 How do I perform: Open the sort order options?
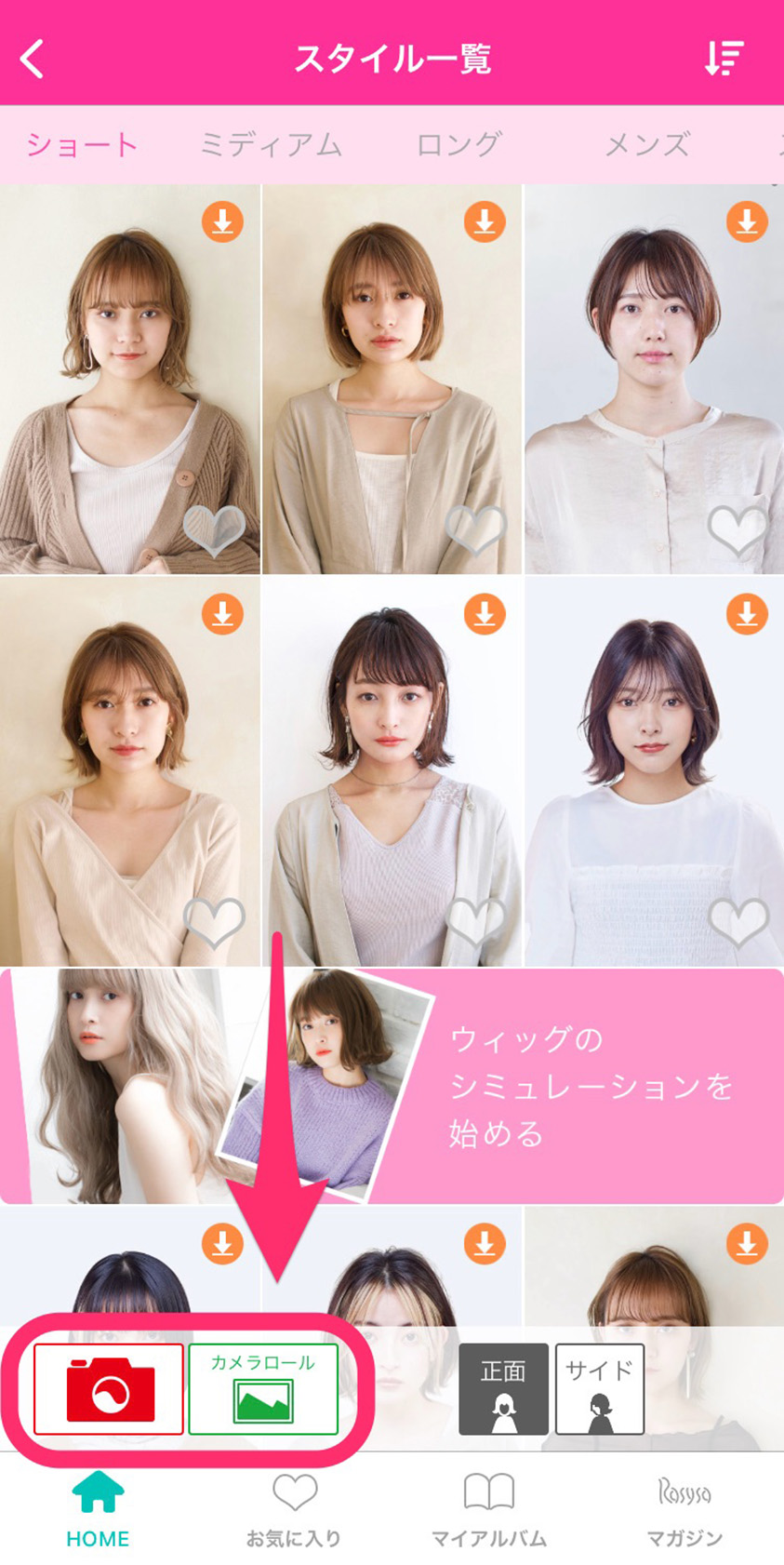click(723, 59)
